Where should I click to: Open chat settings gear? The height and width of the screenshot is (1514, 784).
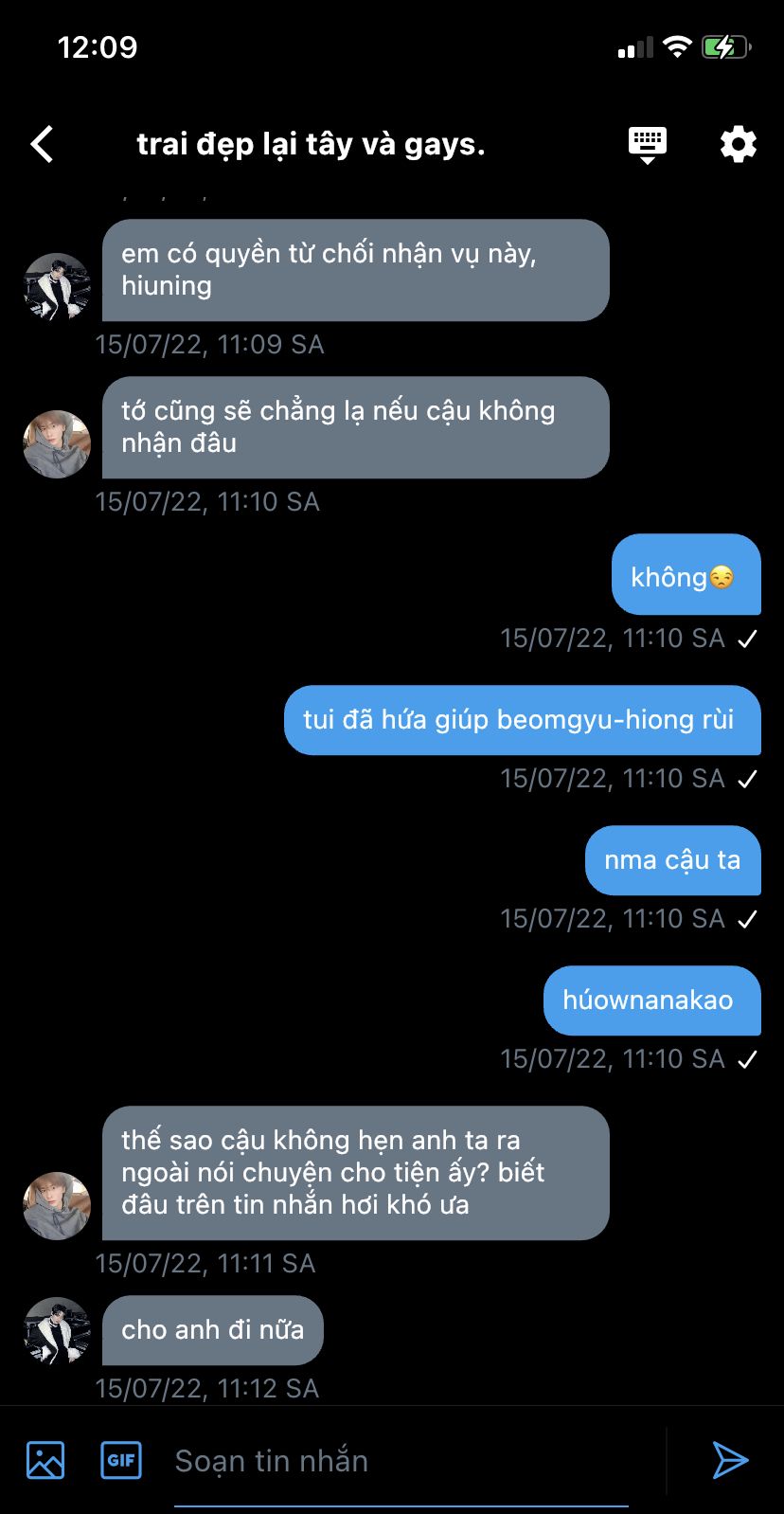(x=738, y=144)
